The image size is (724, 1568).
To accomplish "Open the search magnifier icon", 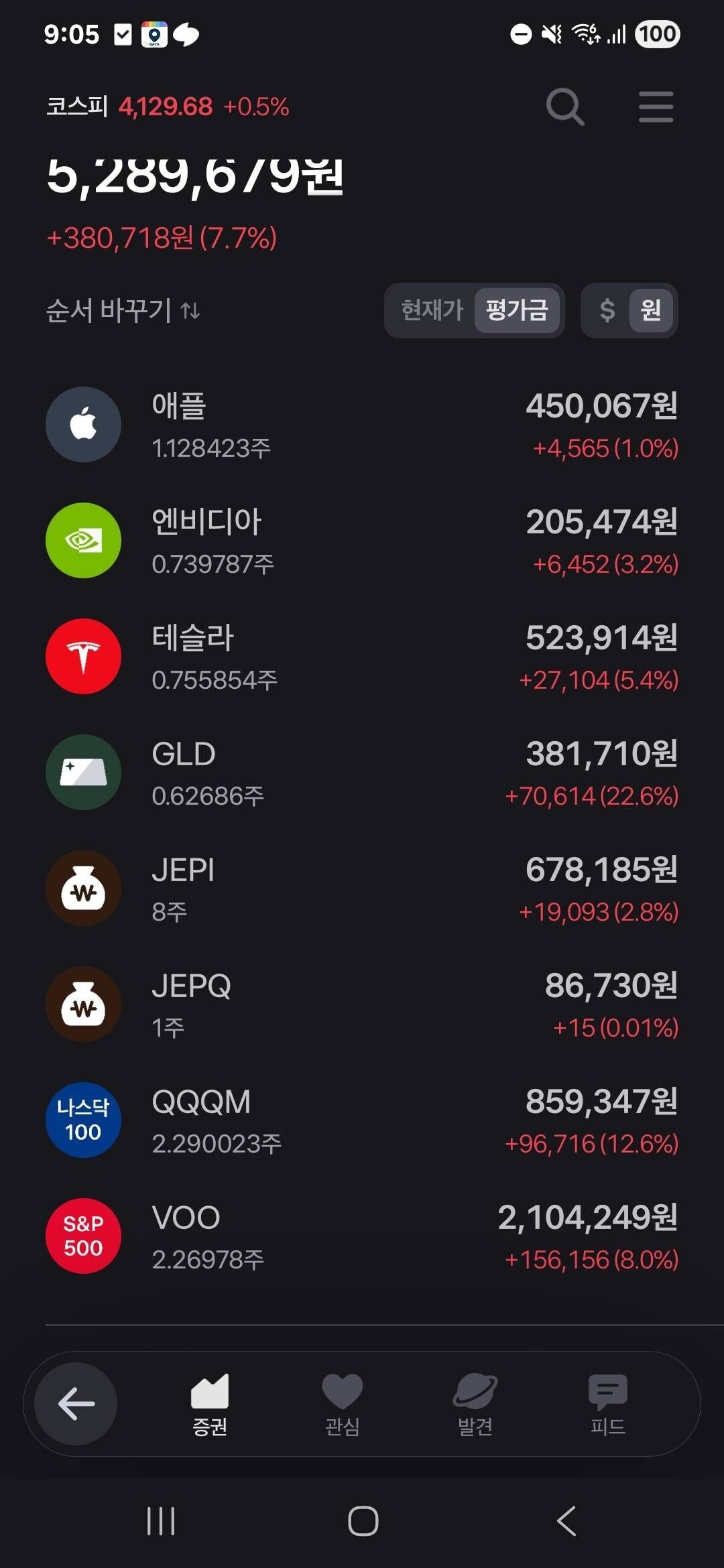I will tap(565, 107).
